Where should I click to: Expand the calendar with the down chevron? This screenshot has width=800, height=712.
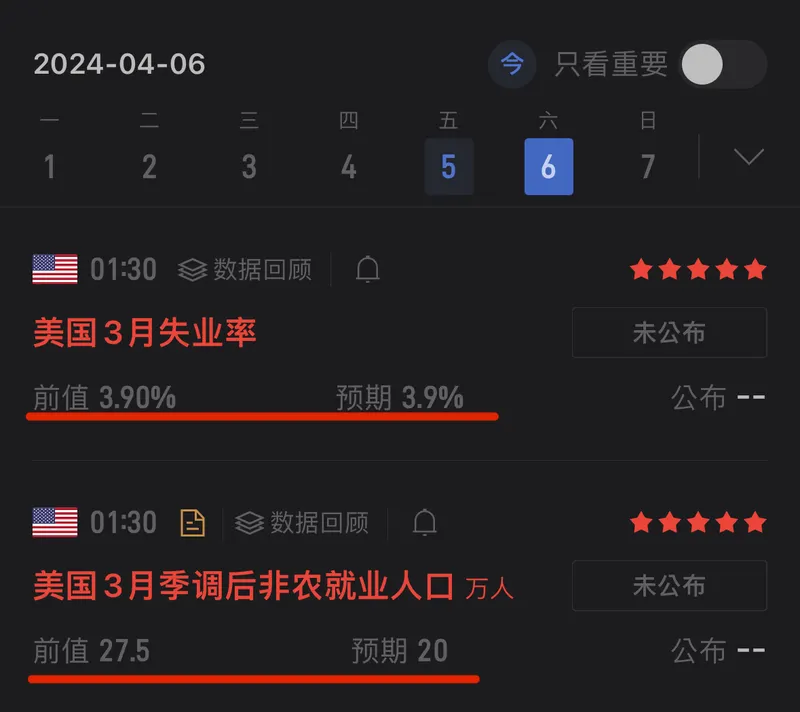[748, 157]
